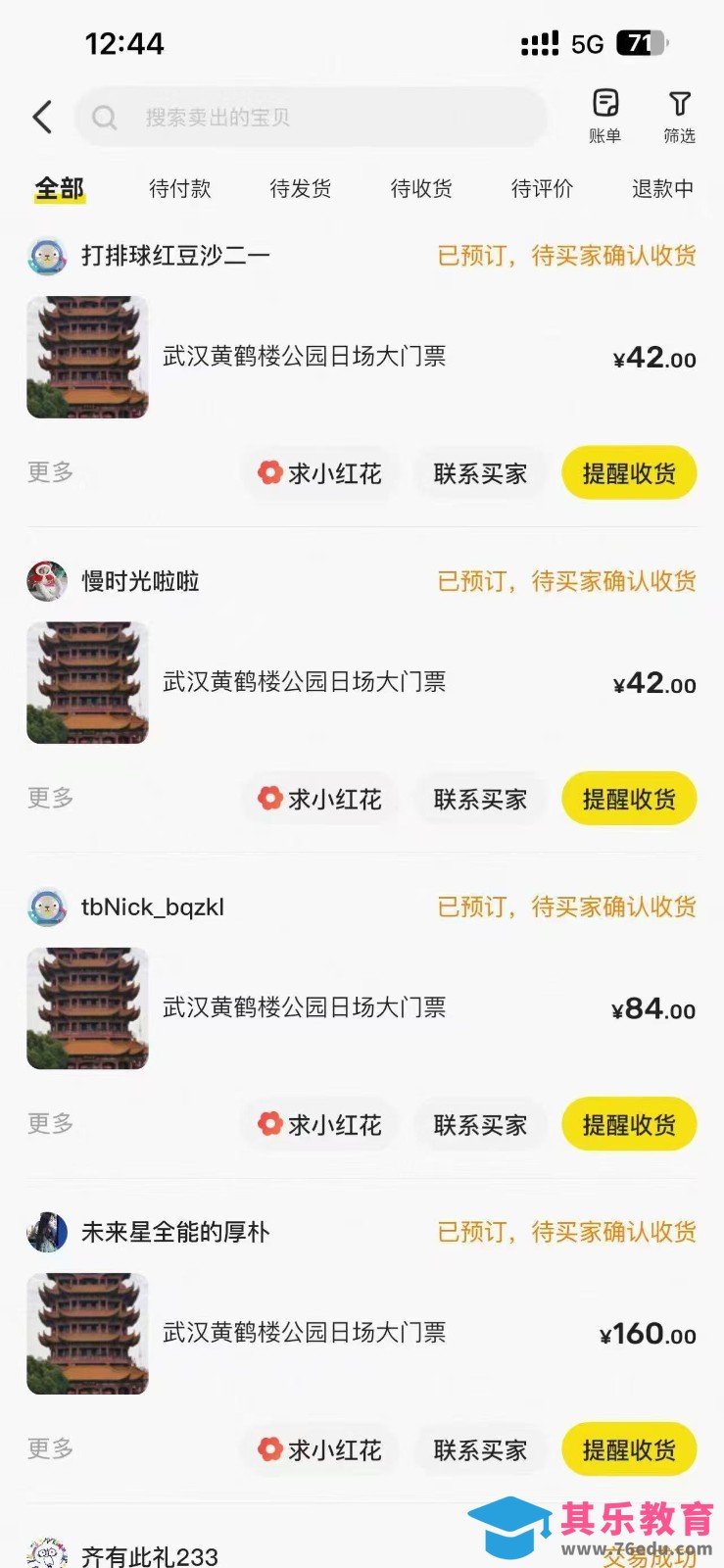The width and height of the screenshot is (724, 1568).
Task: Tap 联系买家 on tbNick_bqzkl's order
Action: [x=479, y=1124]
